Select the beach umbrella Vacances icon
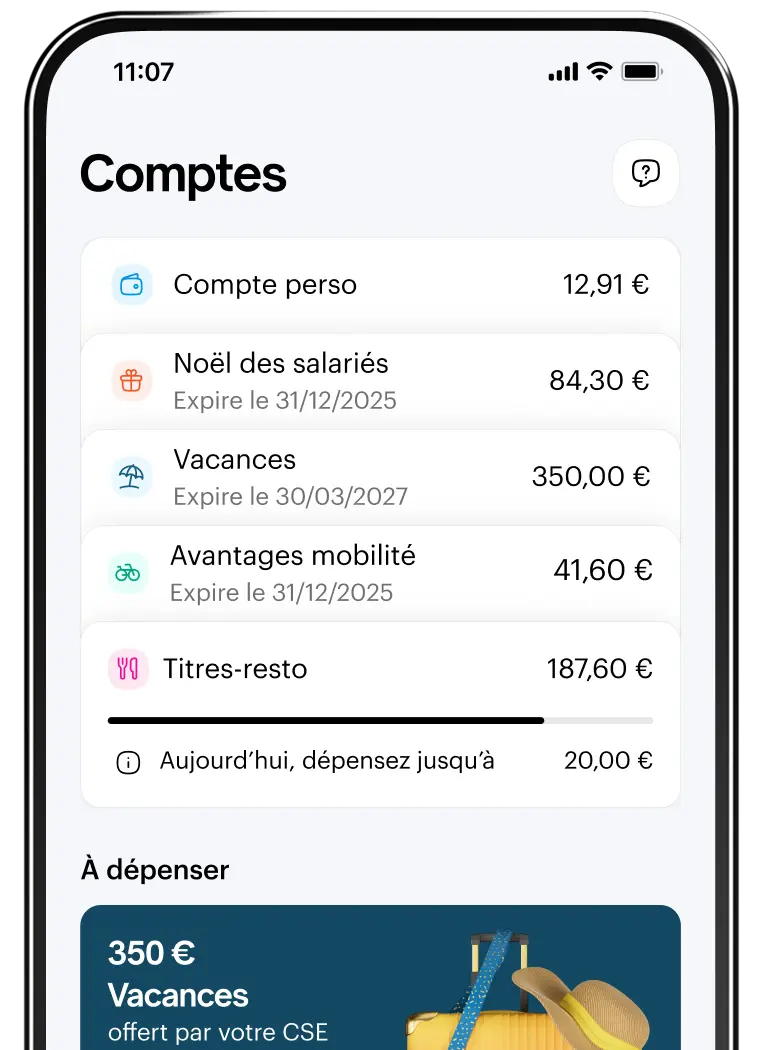Screen dimensions: 762x1050 click(x=131, y=476)
